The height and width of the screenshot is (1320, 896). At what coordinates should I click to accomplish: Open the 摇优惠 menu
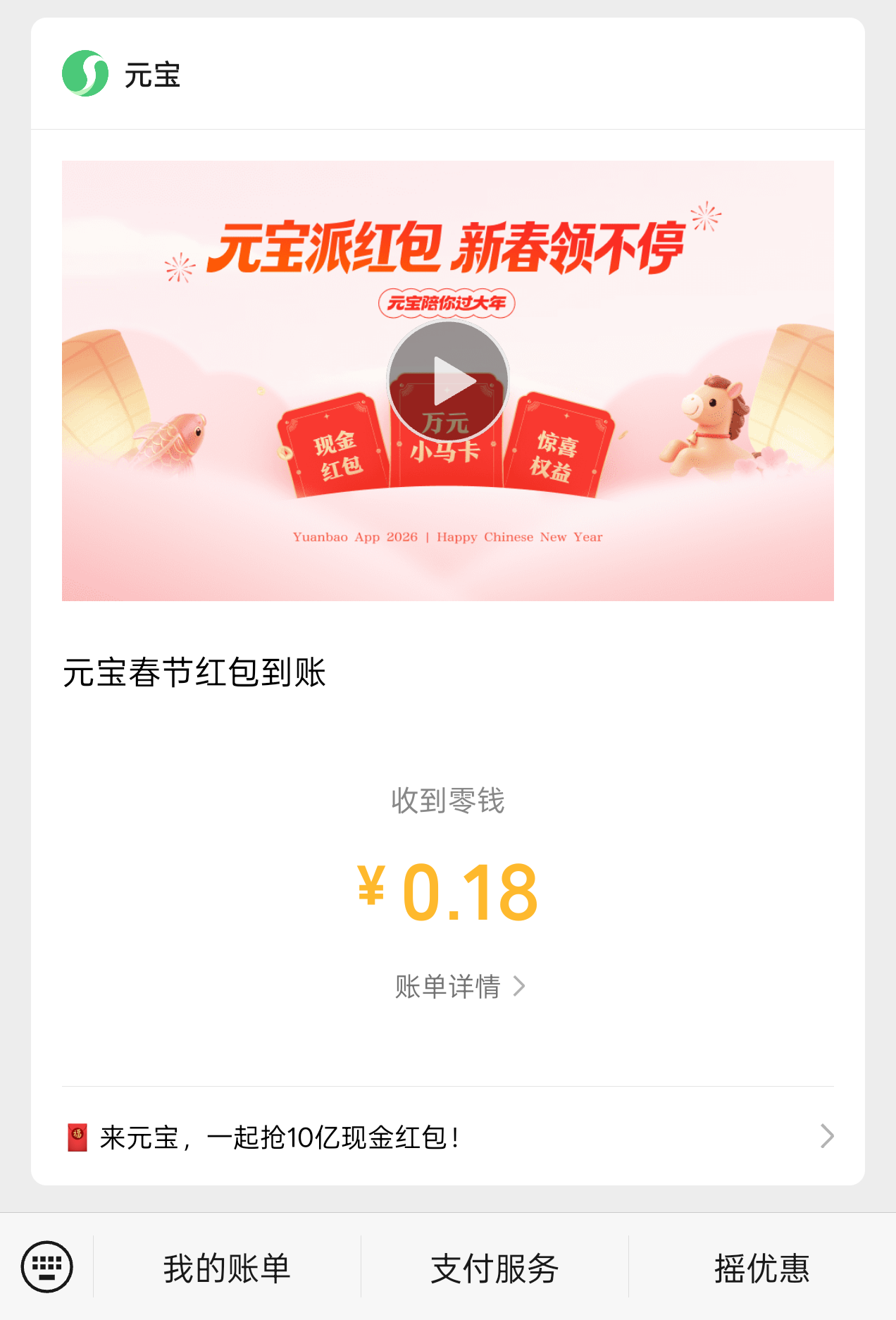pyautogui.click(x=761, y=1268)
